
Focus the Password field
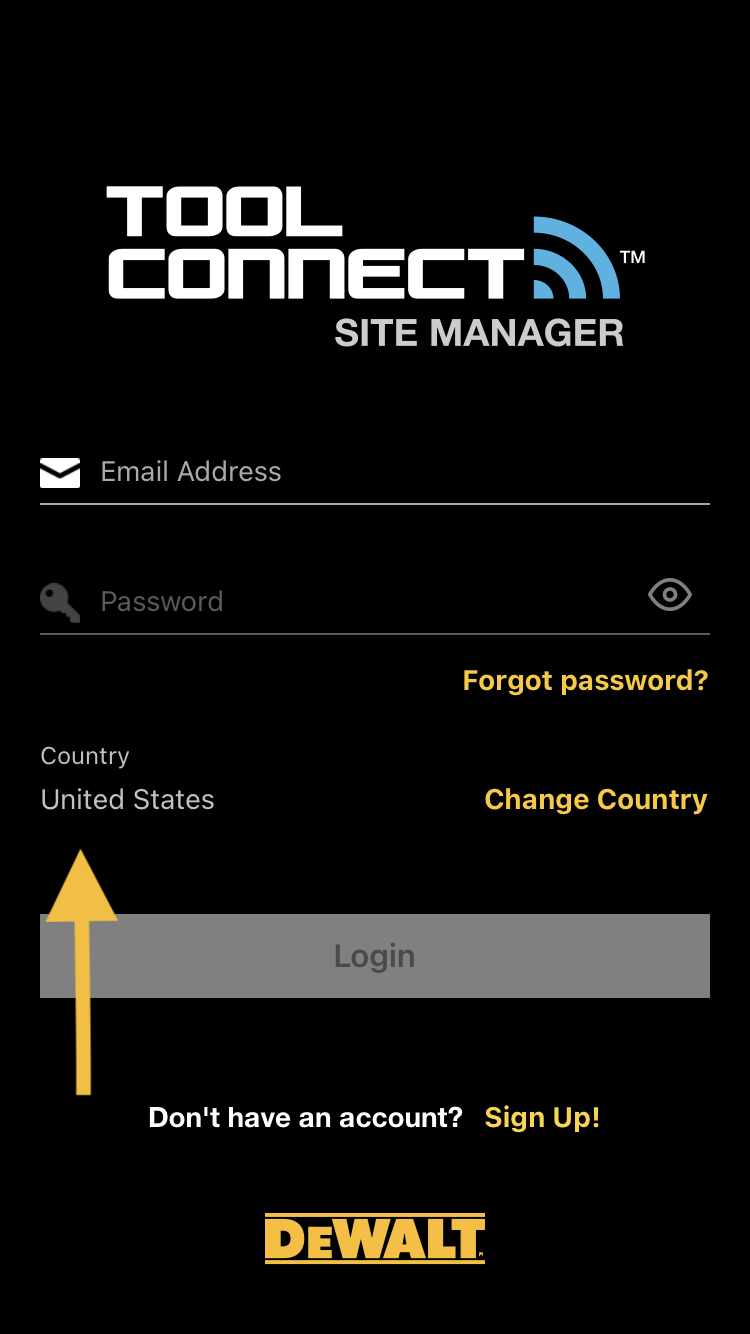[340, 601]
